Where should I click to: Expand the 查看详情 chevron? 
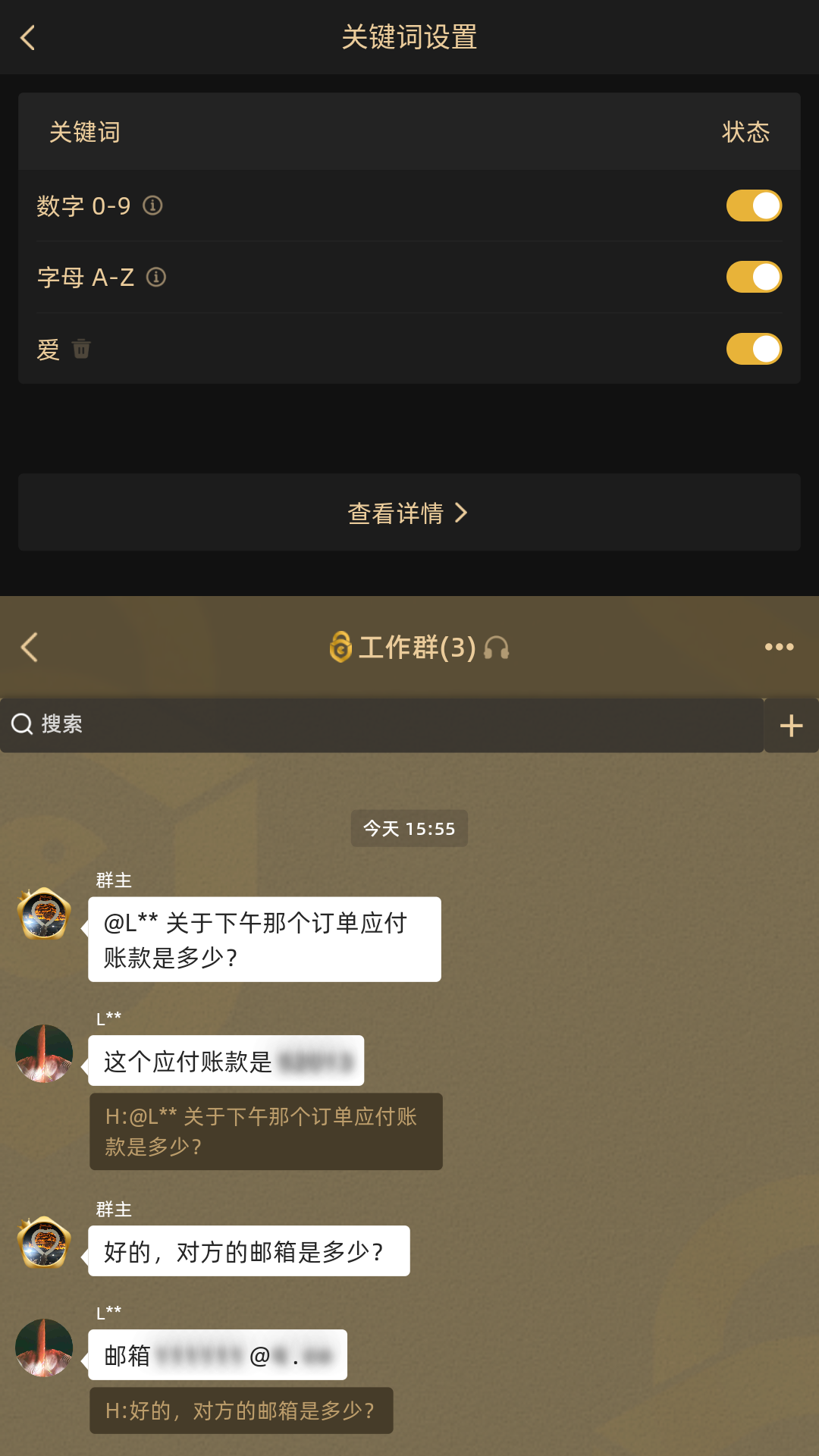coord(462,513)
